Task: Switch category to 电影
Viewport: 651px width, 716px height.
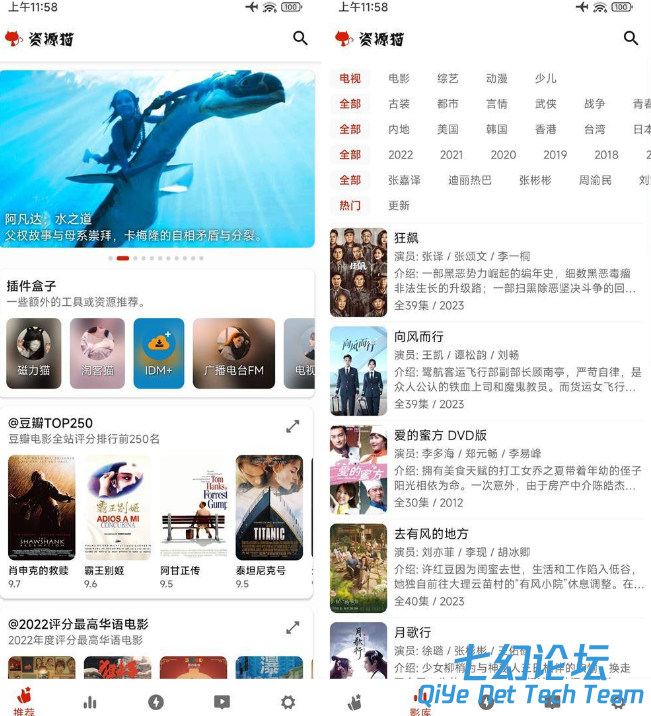Action: coord(399,78)
